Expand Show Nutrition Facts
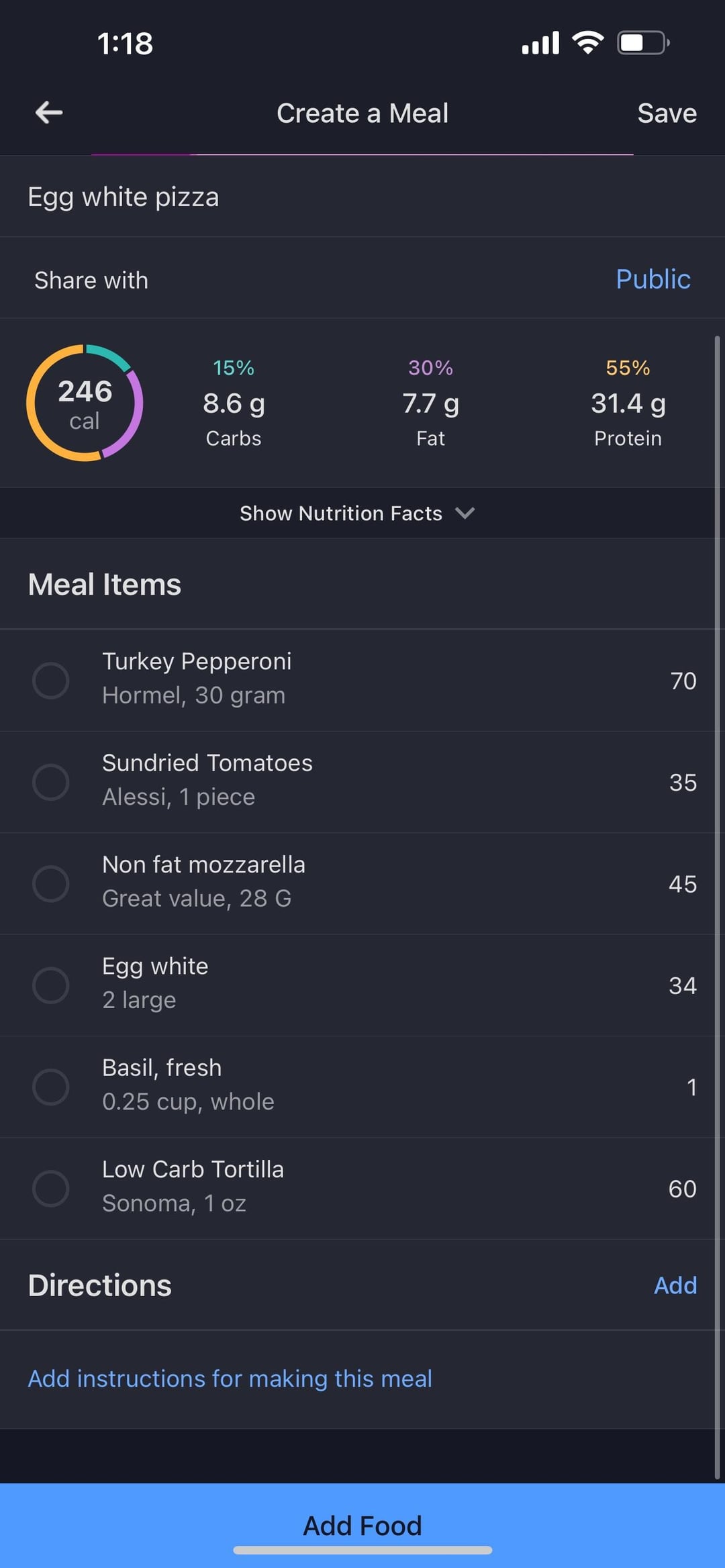This screenshot has width=725, height=1568. point(357,513)
